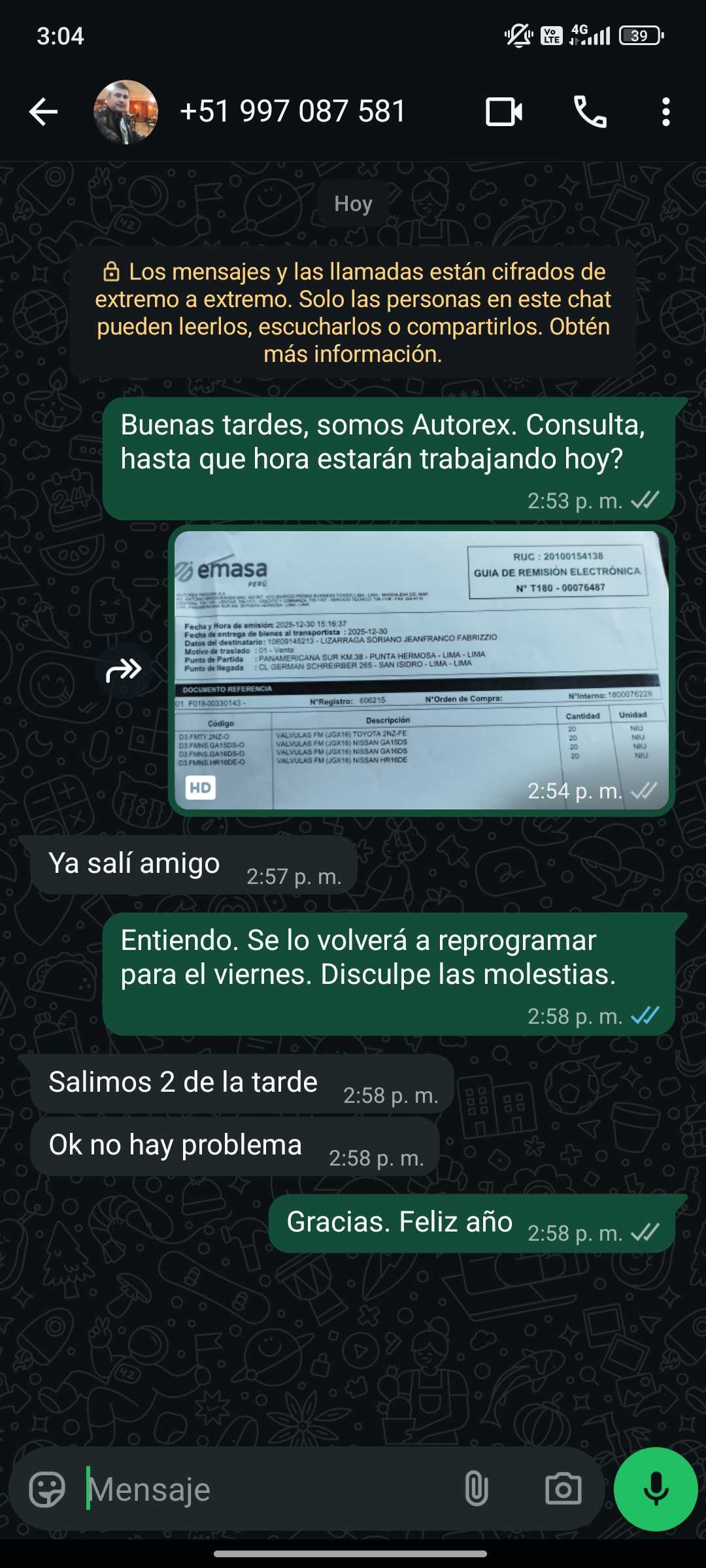
Task: Forward the emasa guide photo
Action: point(124,670)
